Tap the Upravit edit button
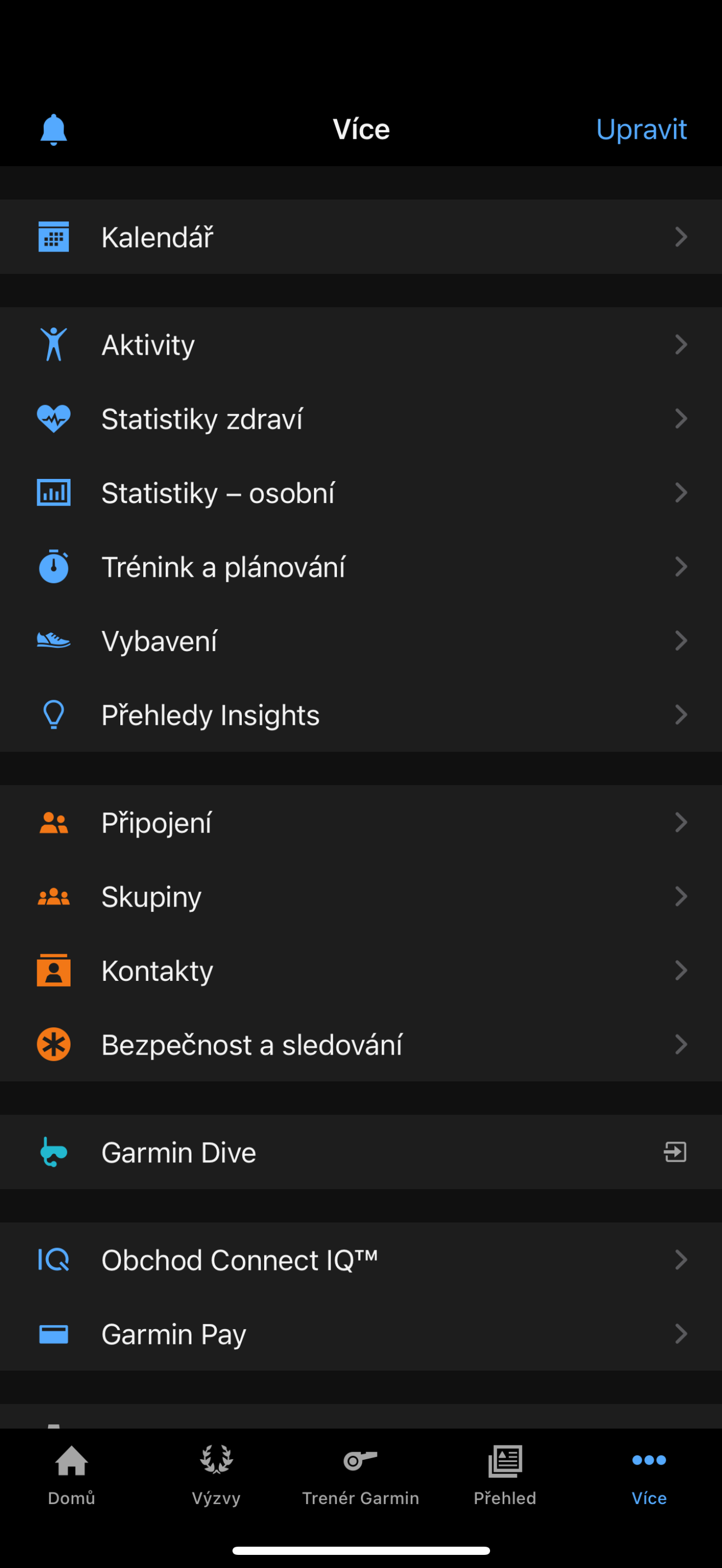The width and height of the screenshot is (722, 1568). pyautogui.click(x=641, y=129)
